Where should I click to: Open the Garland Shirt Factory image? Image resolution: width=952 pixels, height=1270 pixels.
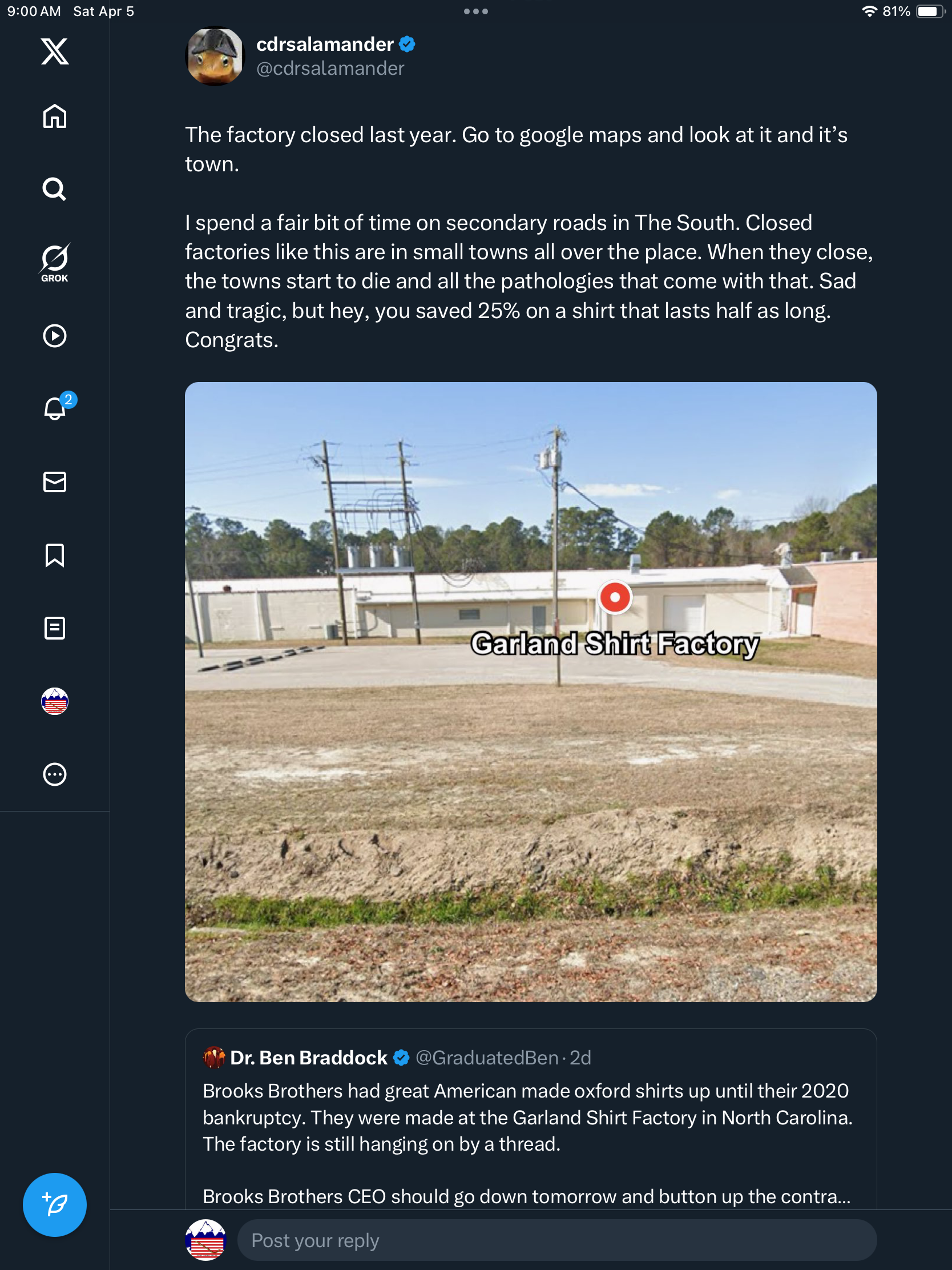[x=530, y=692]
